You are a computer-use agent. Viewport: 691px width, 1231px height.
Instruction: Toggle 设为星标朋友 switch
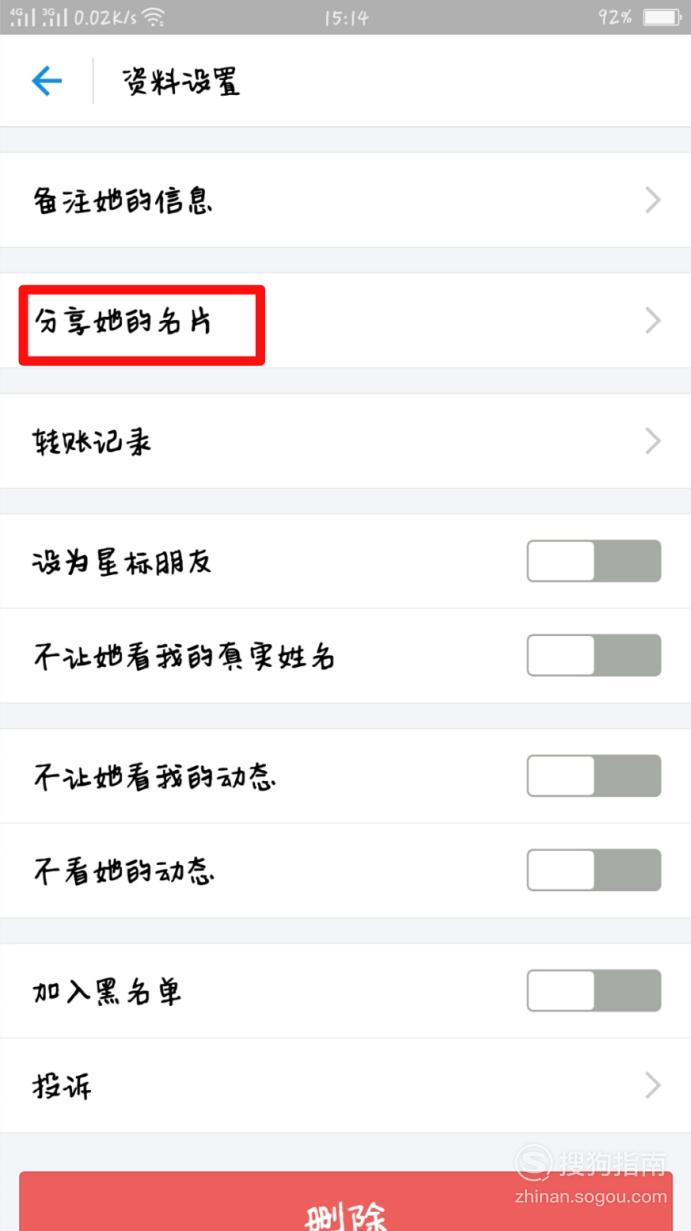click(594, 561)
